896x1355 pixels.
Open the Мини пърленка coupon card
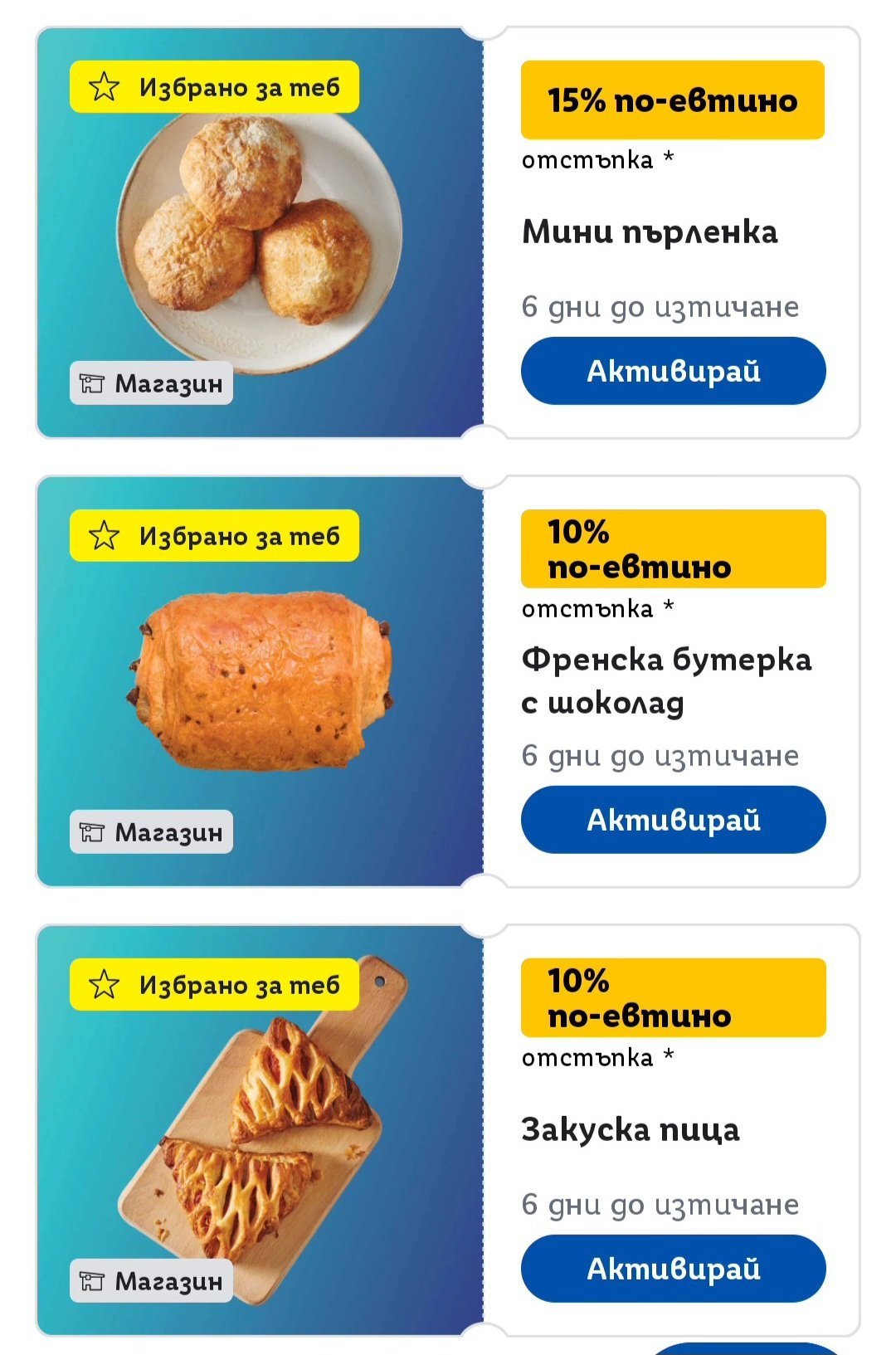(448, 232)
